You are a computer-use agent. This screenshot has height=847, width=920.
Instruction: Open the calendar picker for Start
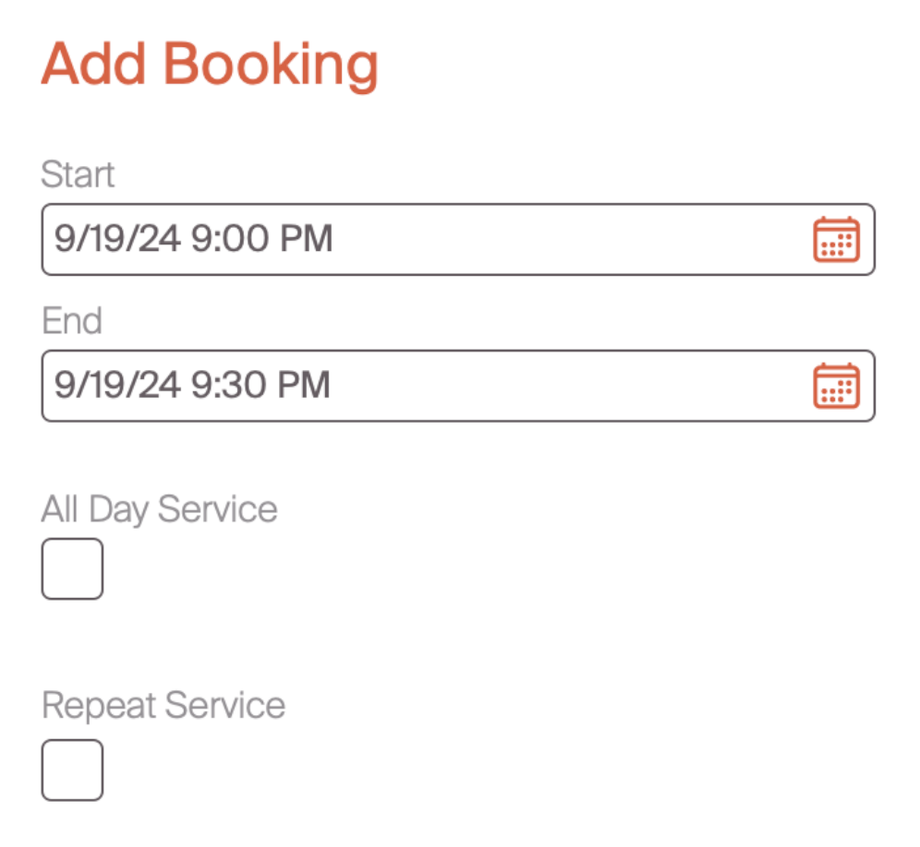(836, 240)
